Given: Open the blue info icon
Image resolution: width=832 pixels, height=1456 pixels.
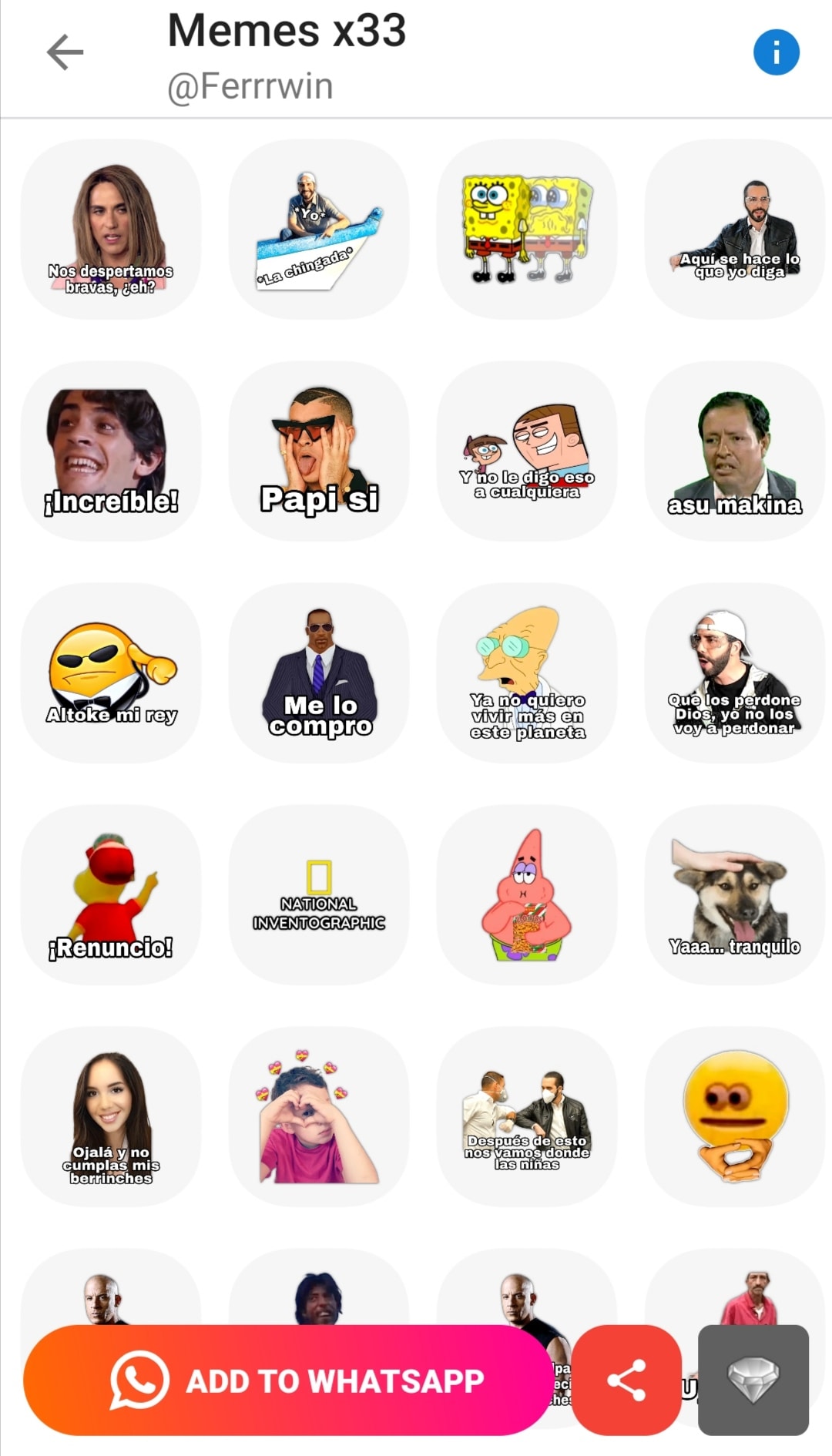Looking at the screenshot, I should point(776,52).
